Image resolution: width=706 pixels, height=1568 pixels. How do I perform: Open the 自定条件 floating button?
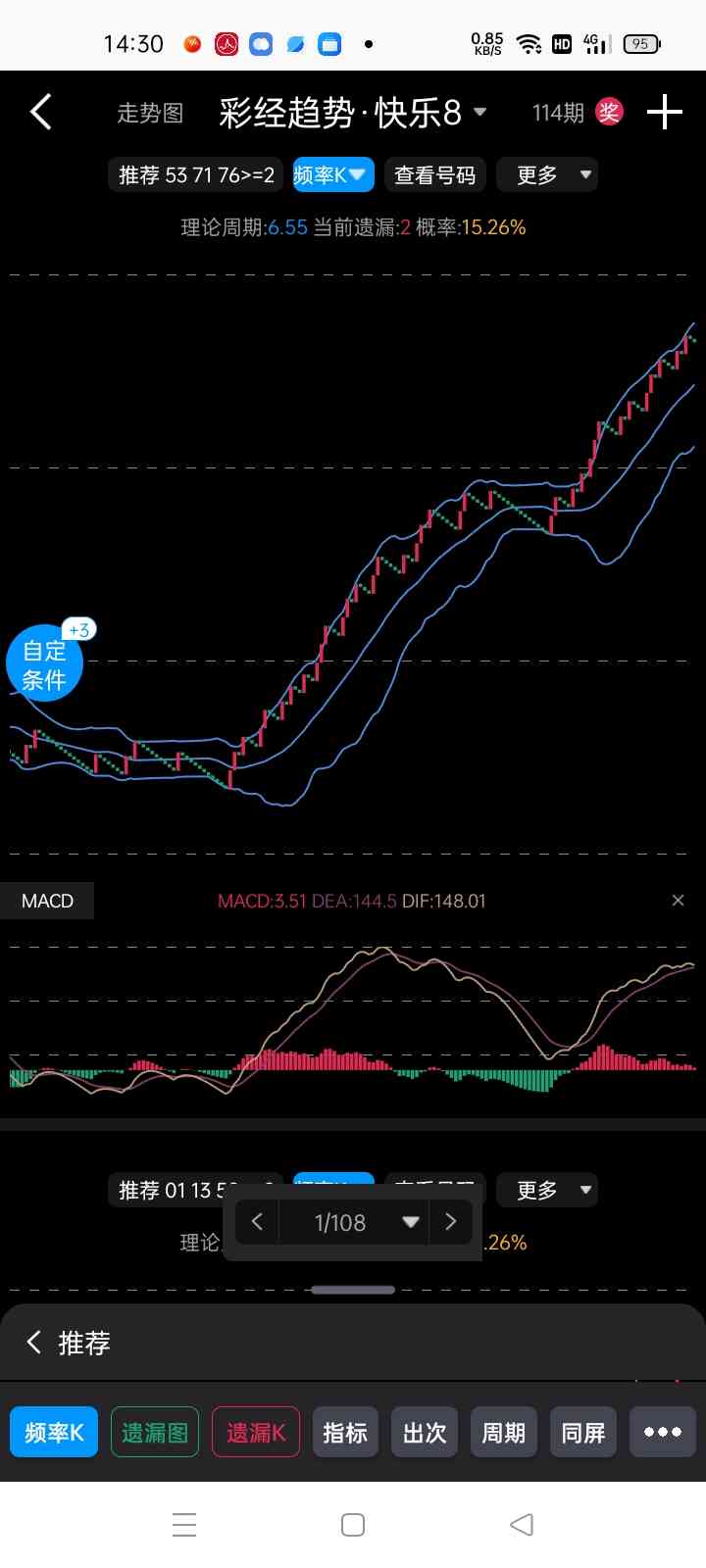45,663
